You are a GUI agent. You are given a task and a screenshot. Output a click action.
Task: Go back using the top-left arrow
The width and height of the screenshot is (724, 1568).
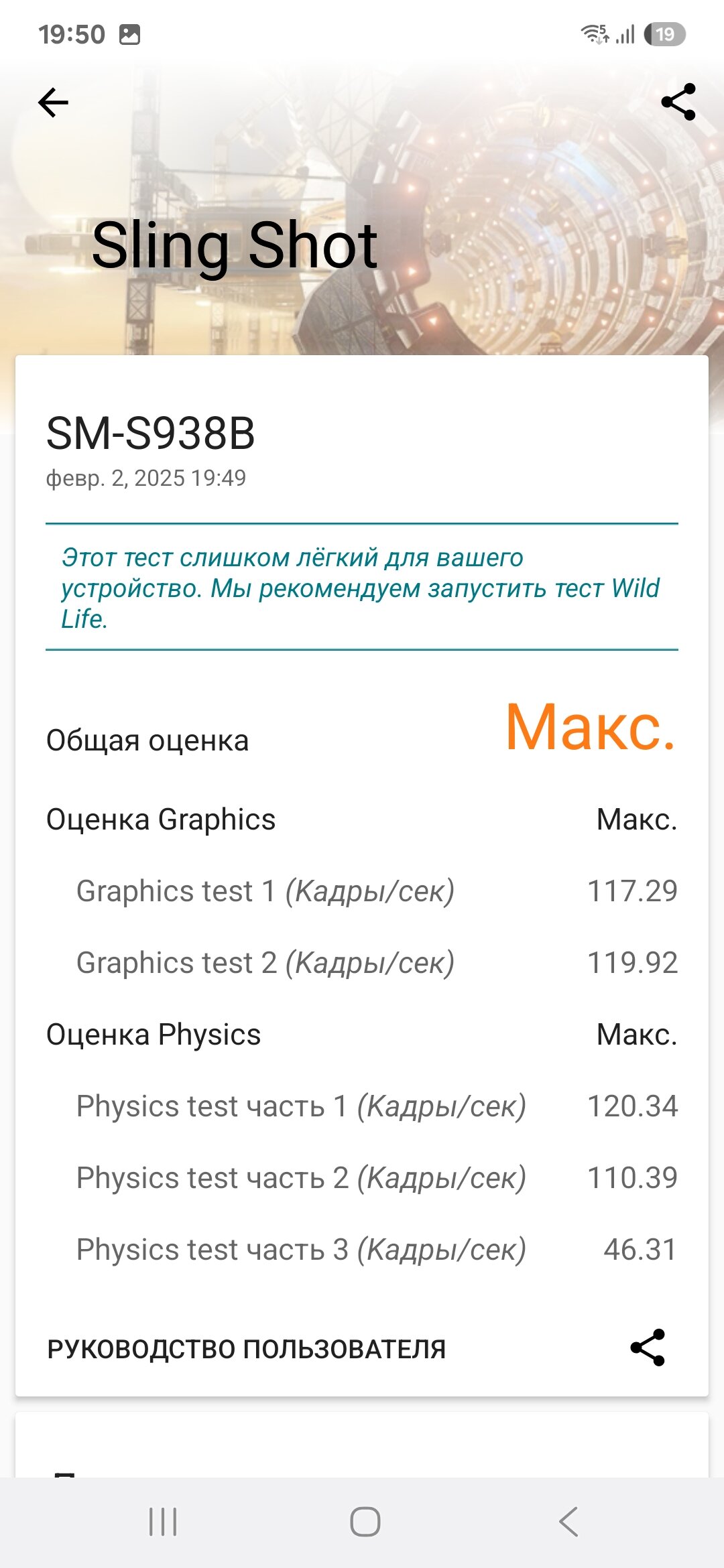tap(54, 103)
